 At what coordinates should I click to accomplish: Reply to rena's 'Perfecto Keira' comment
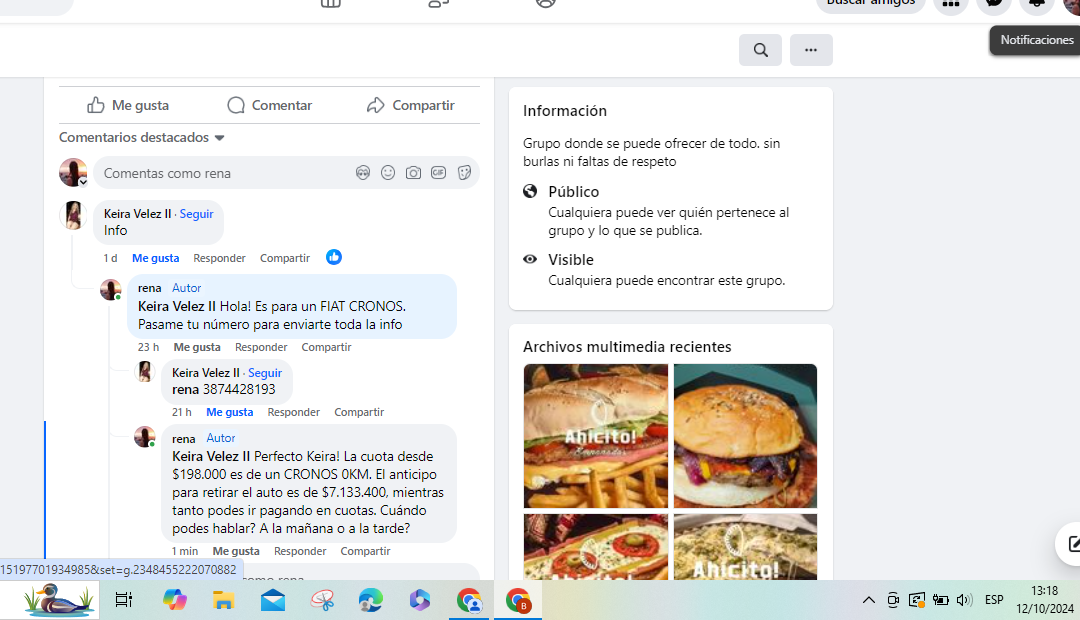300,551
